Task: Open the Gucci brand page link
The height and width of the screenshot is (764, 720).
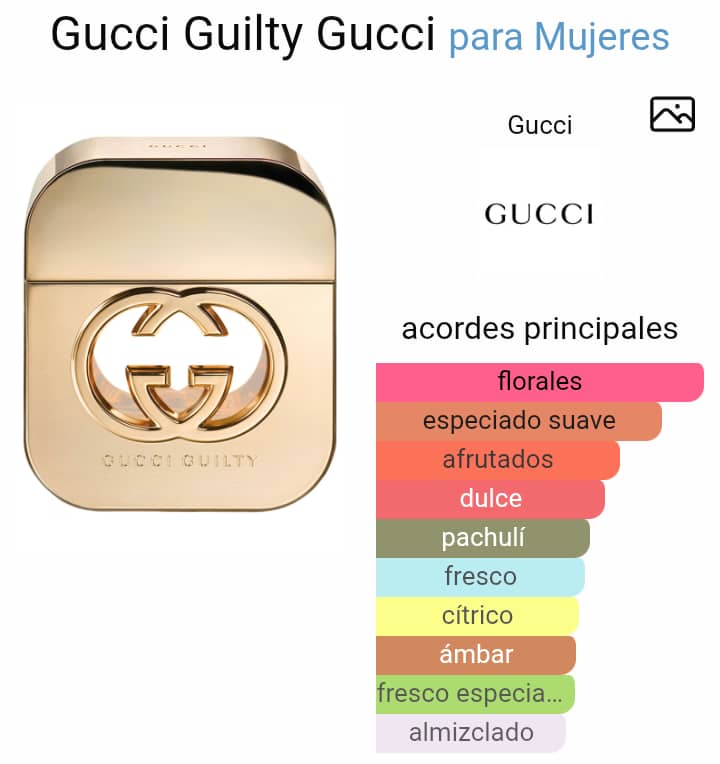Action: 540,125
